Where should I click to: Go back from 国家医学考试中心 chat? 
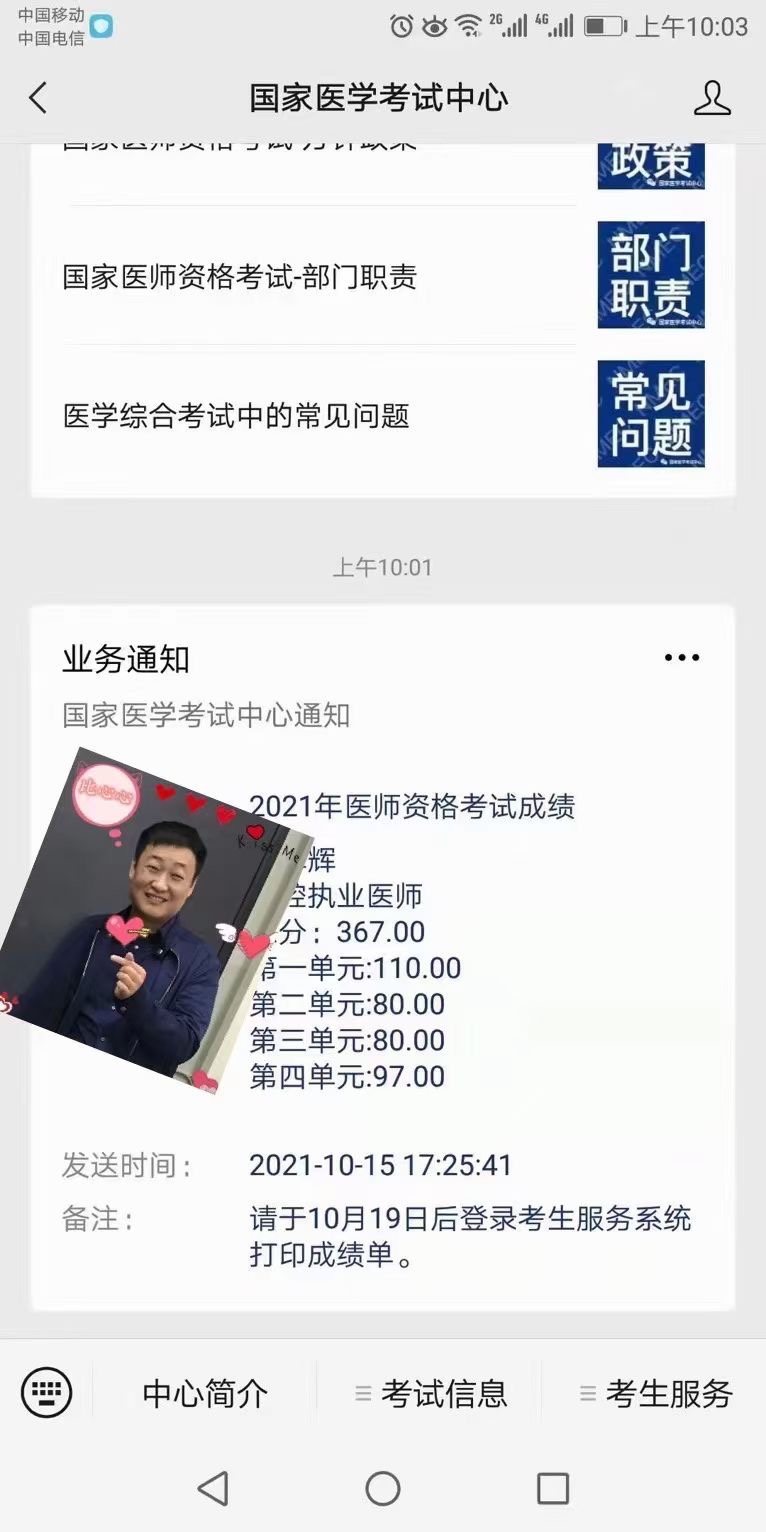(38, 98)
